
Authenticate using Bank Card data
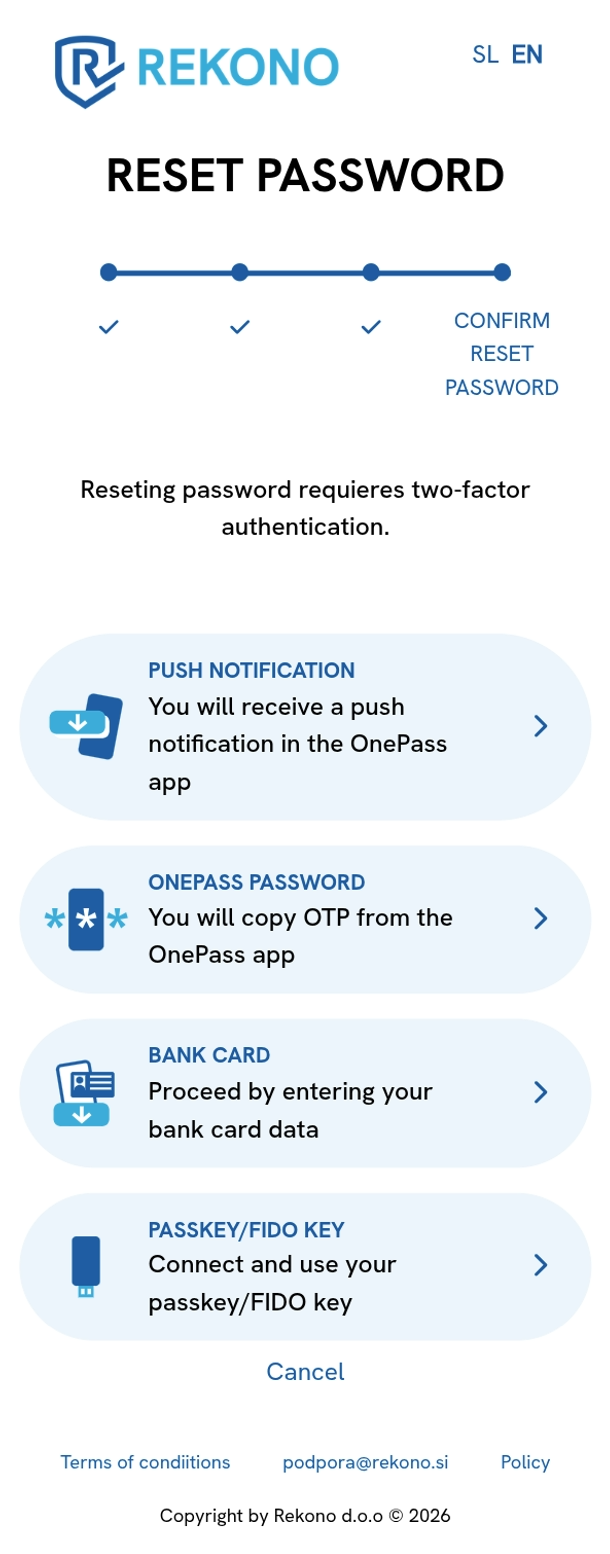coord(305,1092)
